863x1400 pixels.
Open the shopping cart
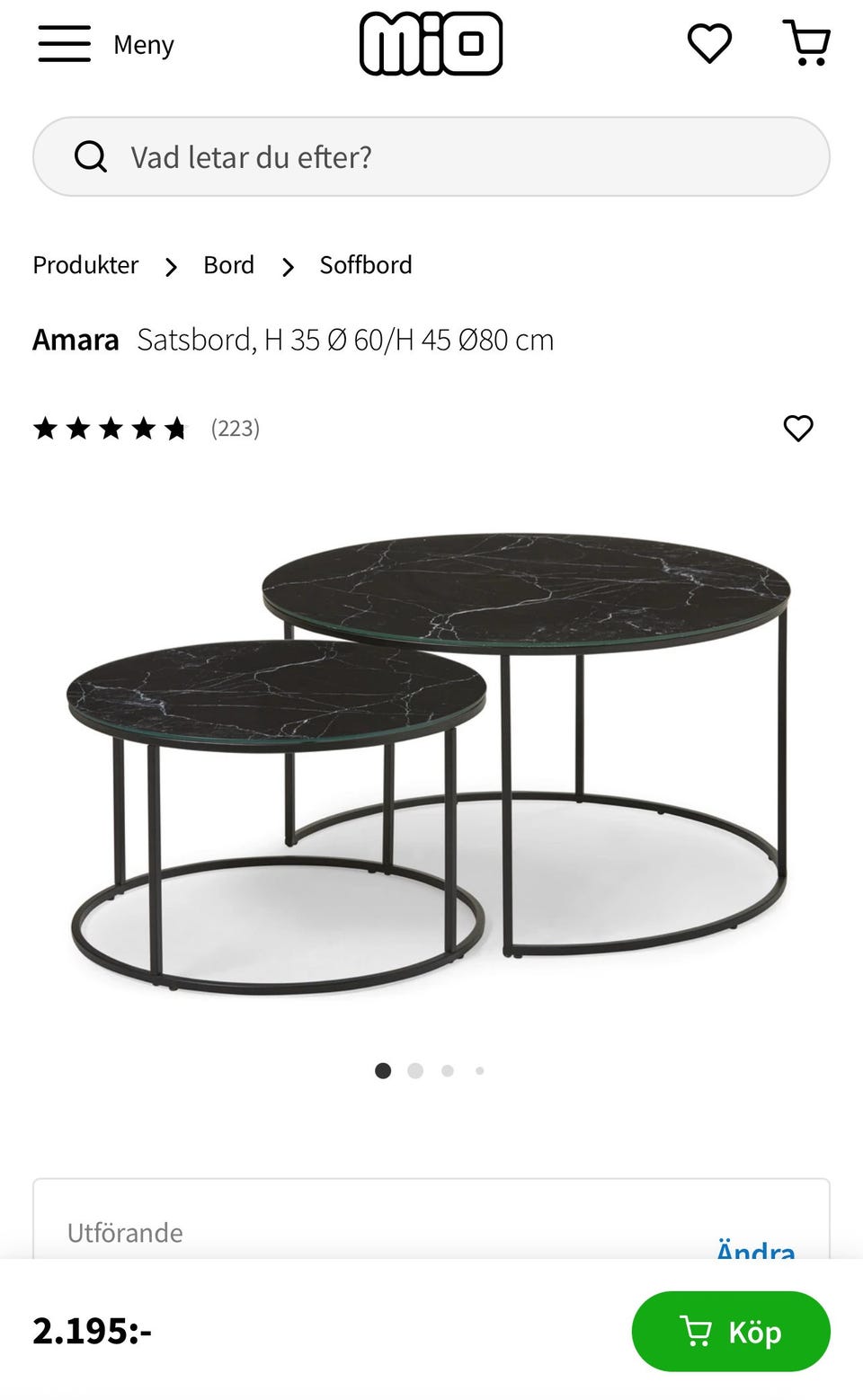coord(807,43)
